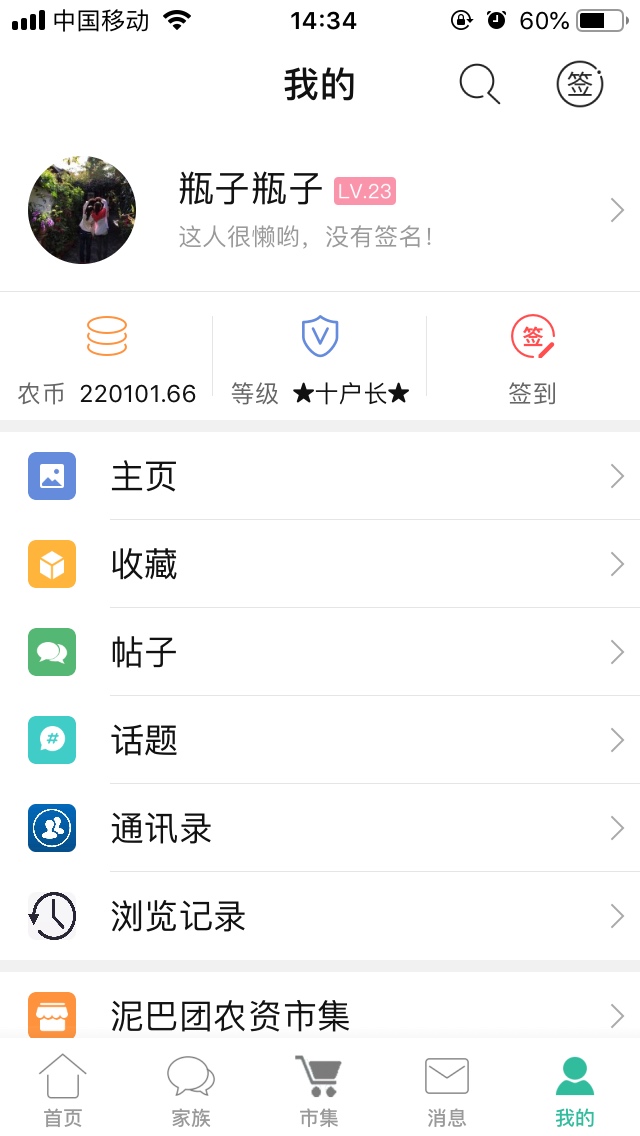Open the search magnifier icon

pos(480,85)
